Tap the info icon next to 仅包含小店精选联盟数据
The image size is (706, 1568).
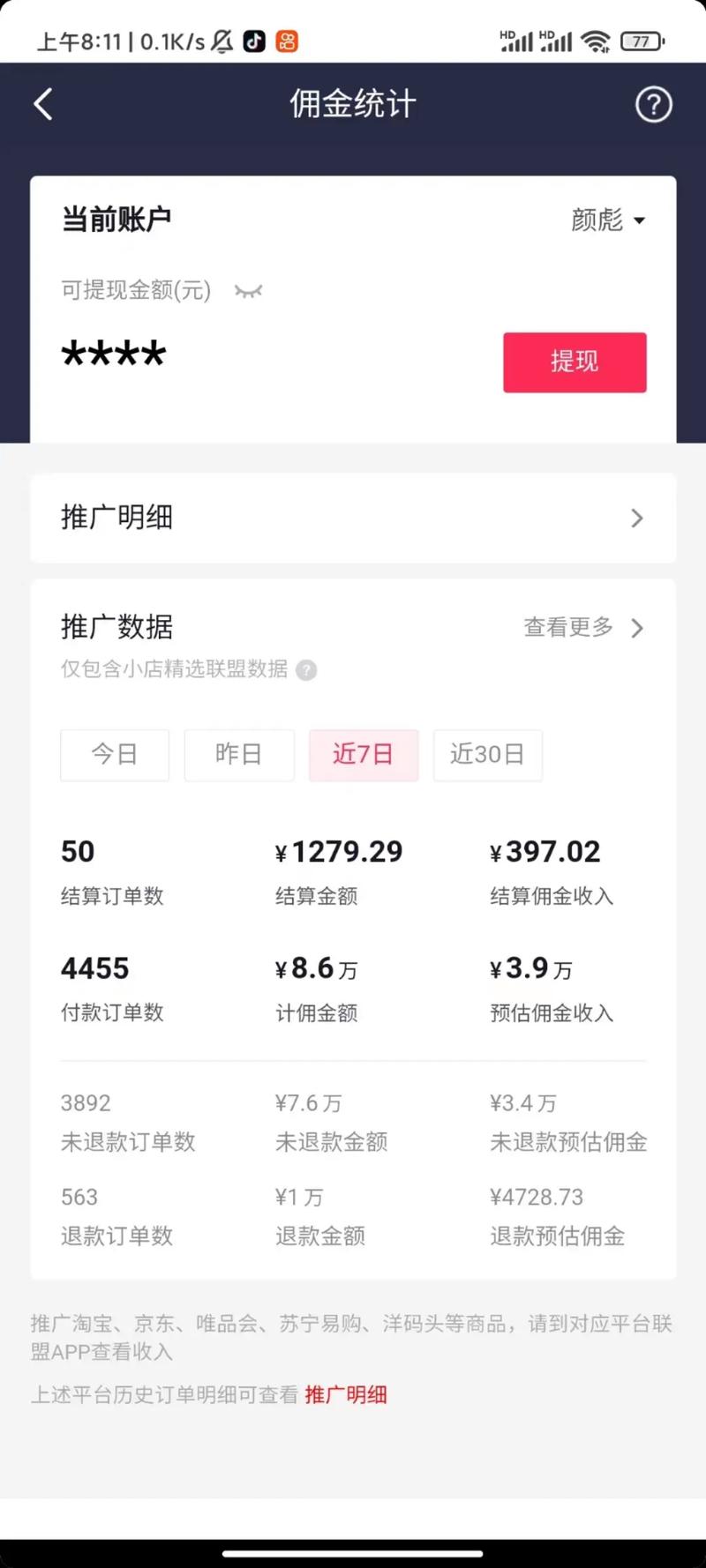tap(305, 670)
